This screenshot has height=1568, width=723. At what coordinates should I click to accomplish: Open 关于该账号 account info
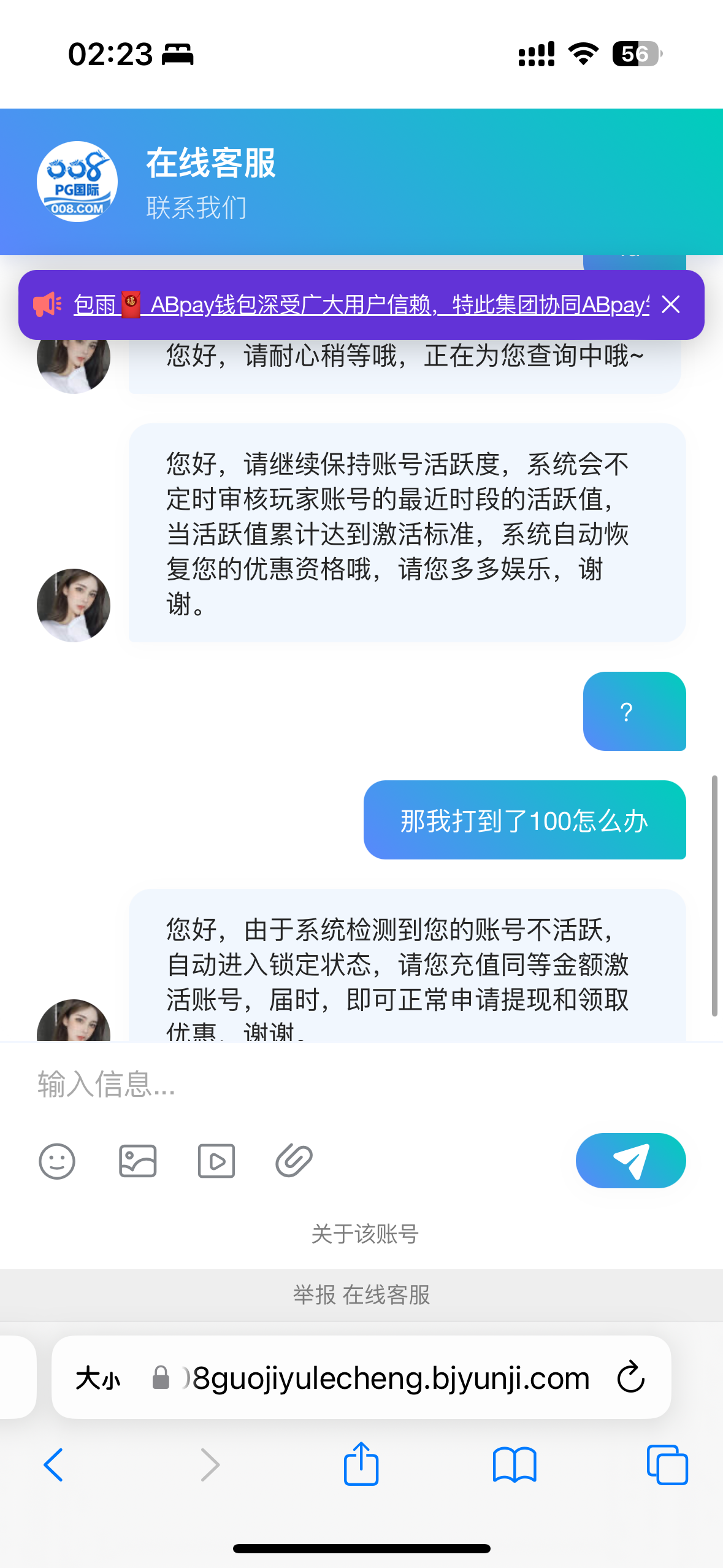[x=364, y=1234]
